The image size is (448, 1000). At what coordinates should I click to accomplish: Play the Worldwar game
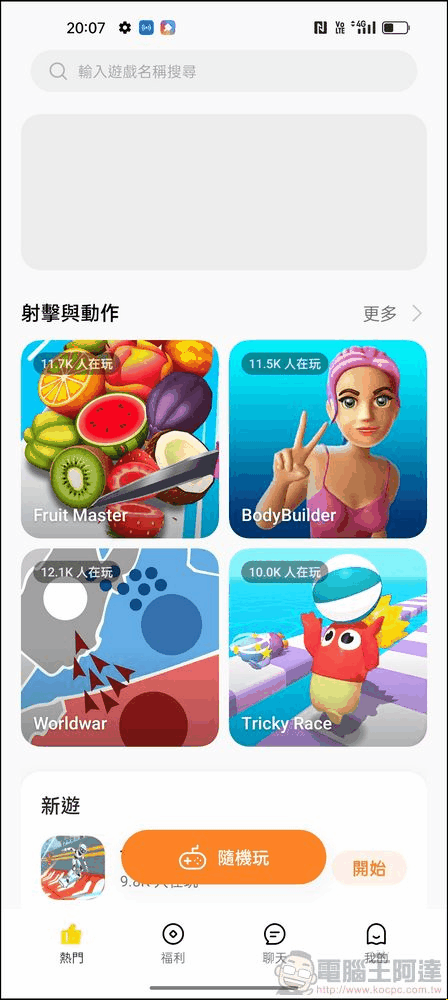tap(120, 647)
